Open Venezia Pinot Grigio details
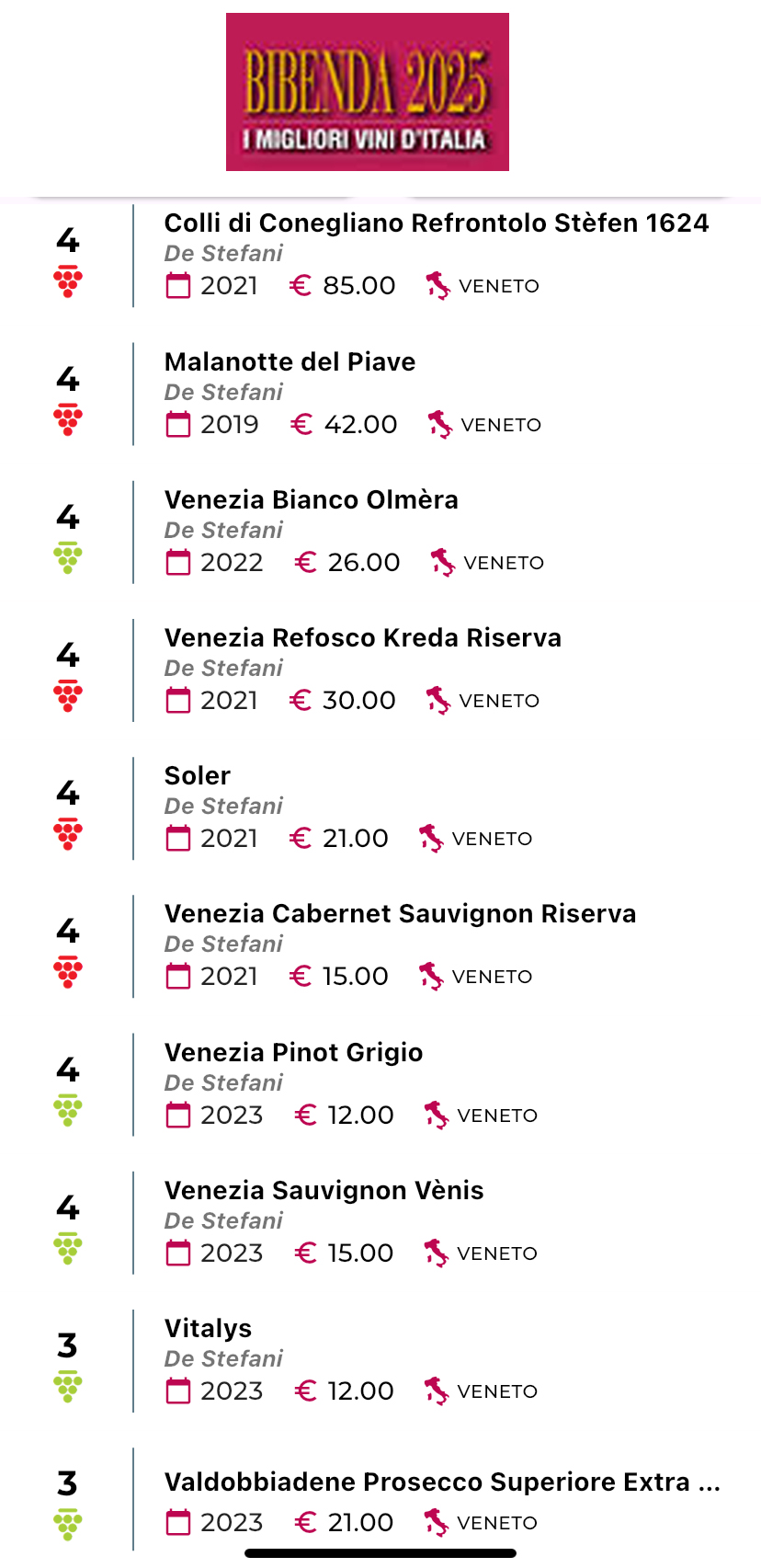Image resolution: width=761 pixels, height=1568 pixels. coord(380,1084)
